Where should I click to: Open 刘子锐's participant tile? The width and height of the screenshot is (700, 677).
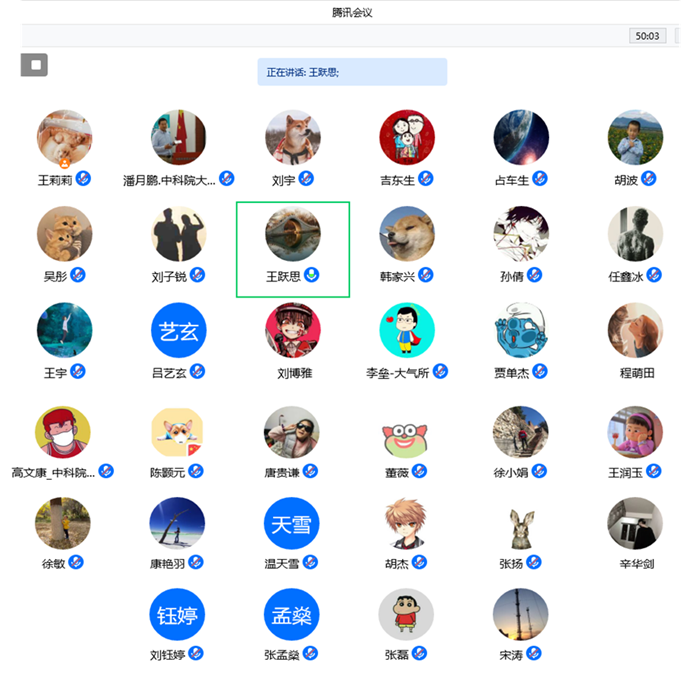point(178,235)
